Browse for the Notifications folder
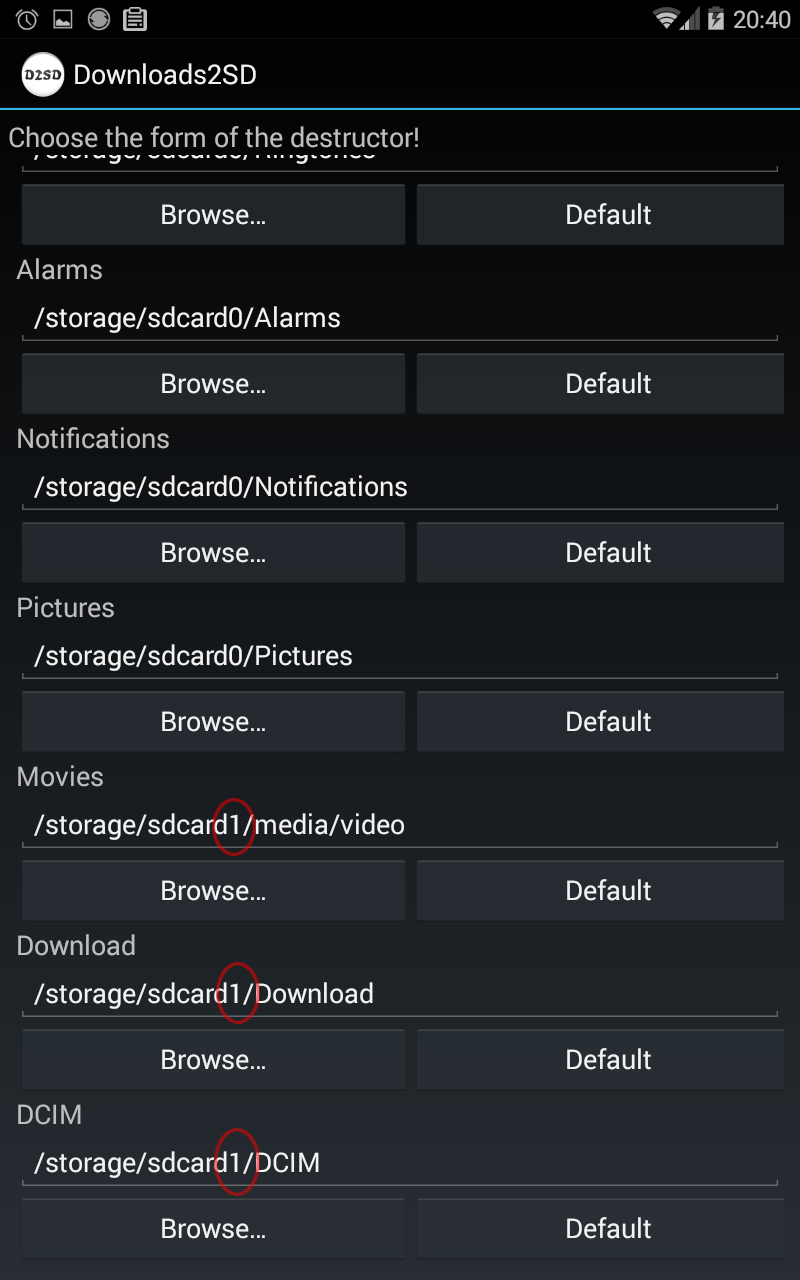Viewport: 800px width, 1280px height. [x=213, y=553]
